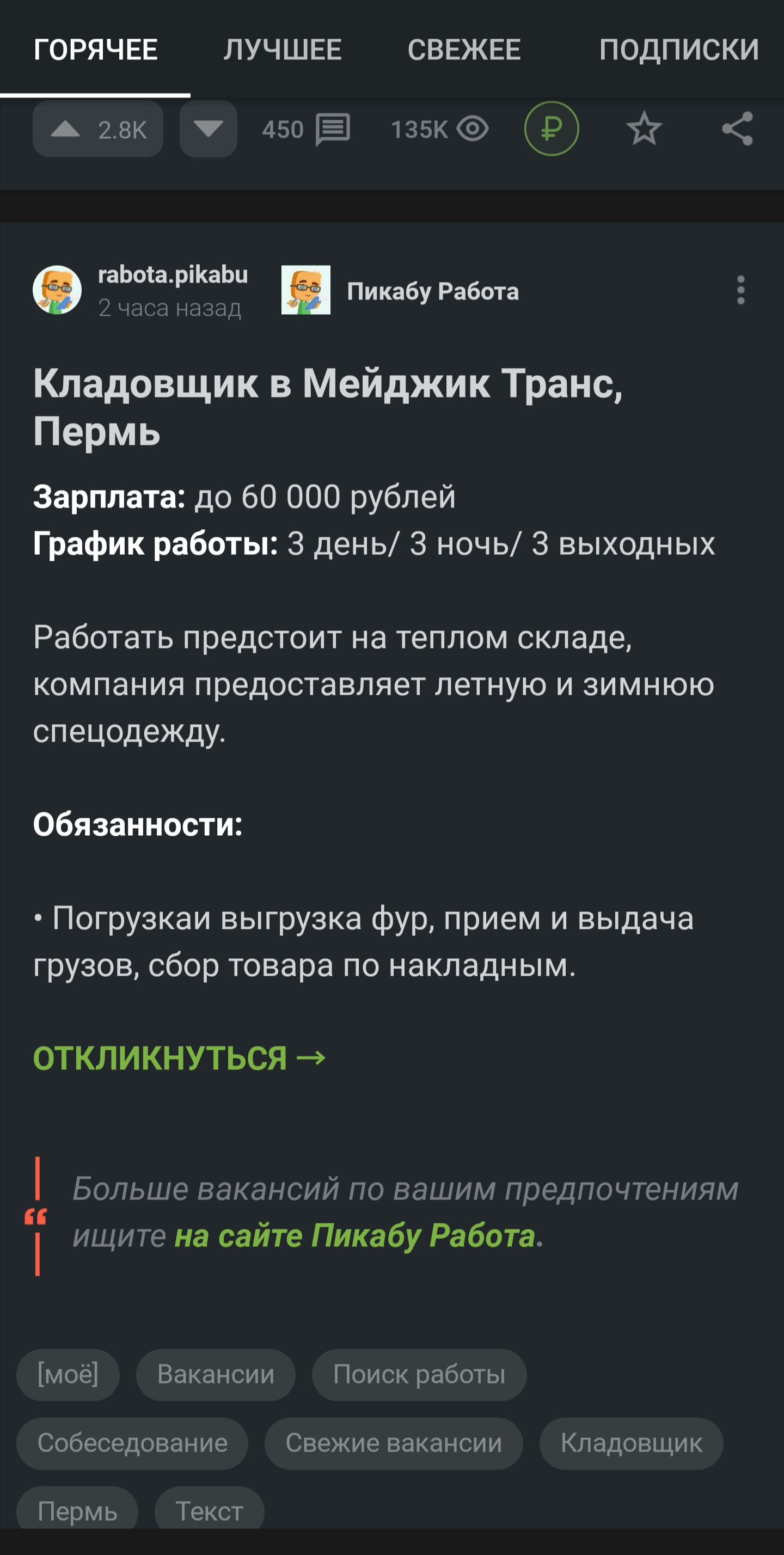The width and height of the screenshot is (784, 1555).
Task: Open rabota.pikabu author profile
Action: [x=172, y=276]
